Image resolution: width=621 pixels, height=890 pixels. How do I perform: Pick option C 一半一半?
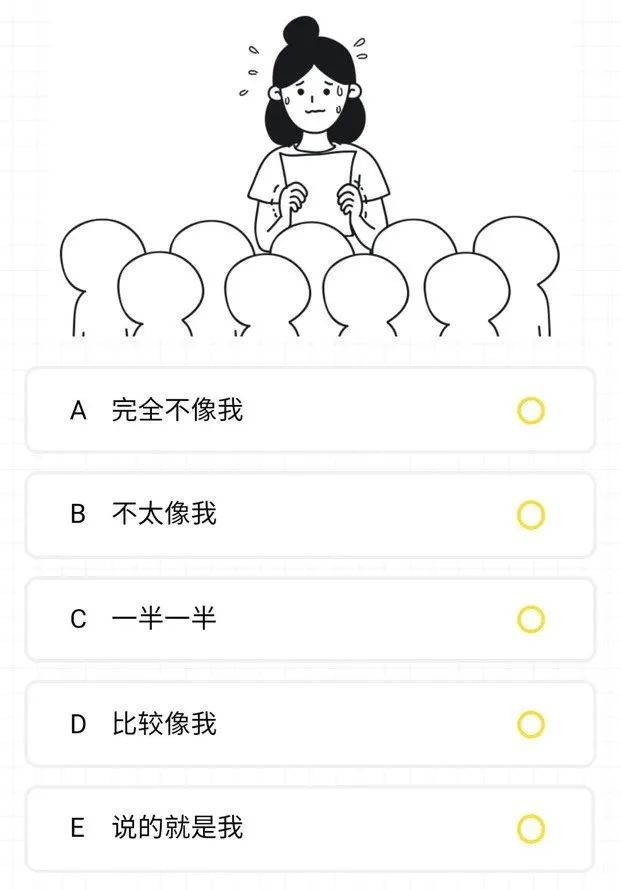point(530,619)
